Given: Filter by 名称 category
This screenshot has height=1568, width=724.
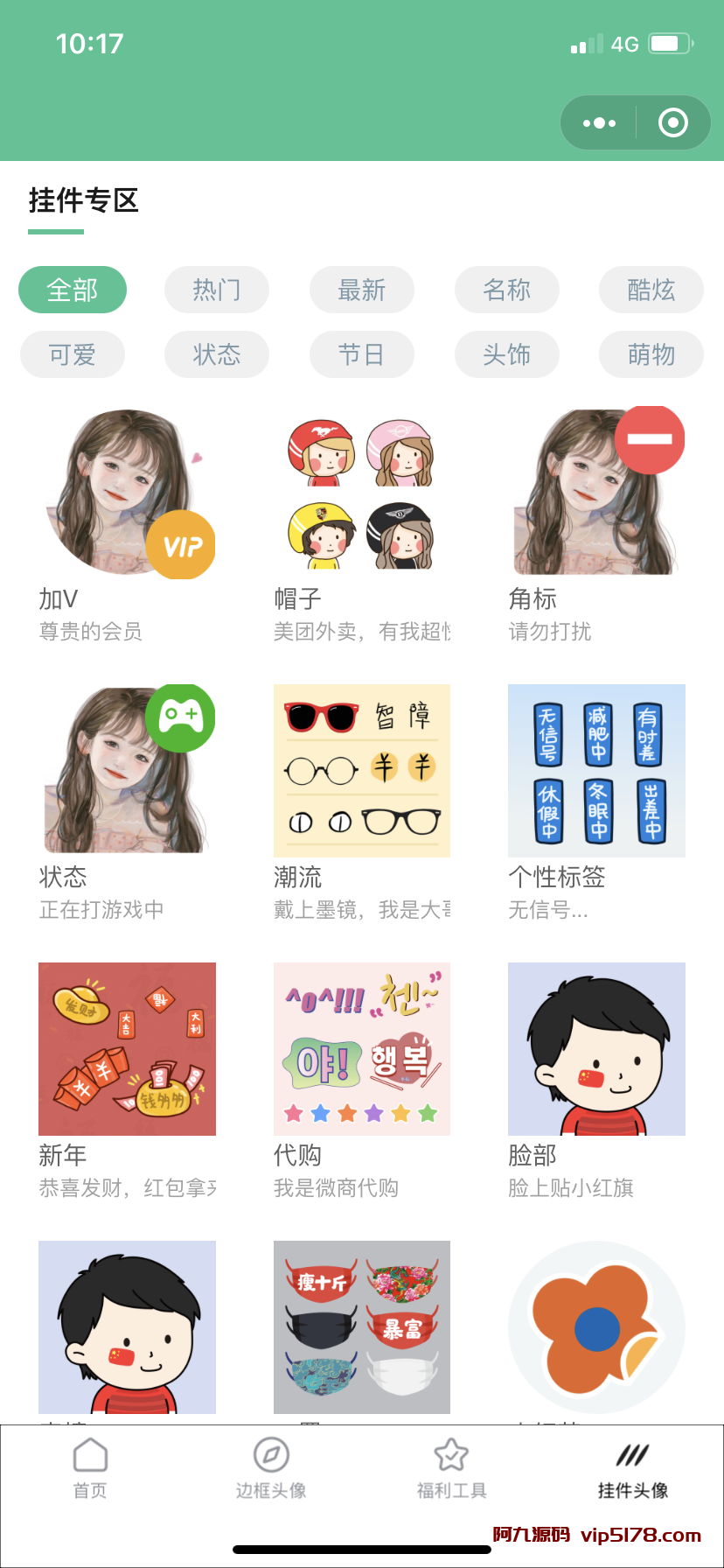Looking at the screenshot, I should coord(507,290).
